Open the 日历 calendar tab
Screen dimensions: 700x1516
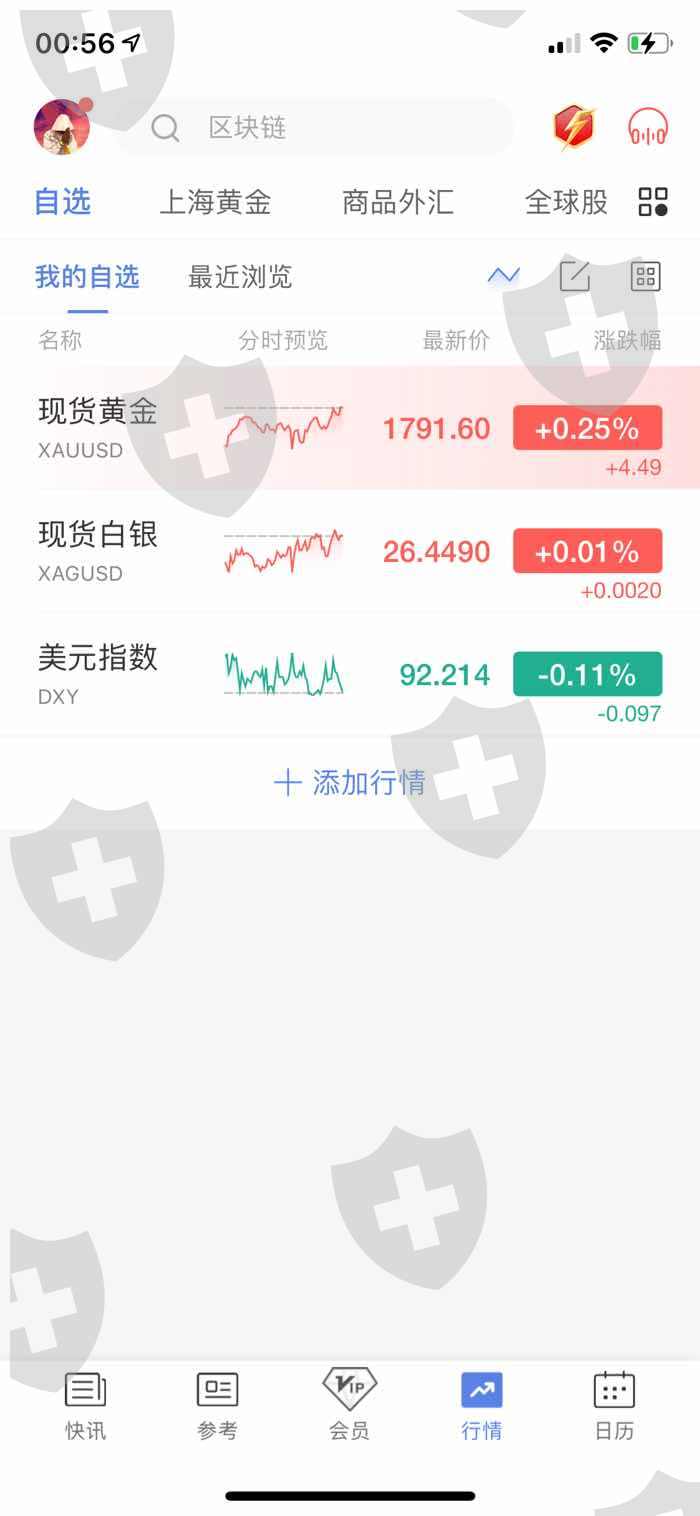614,1405
